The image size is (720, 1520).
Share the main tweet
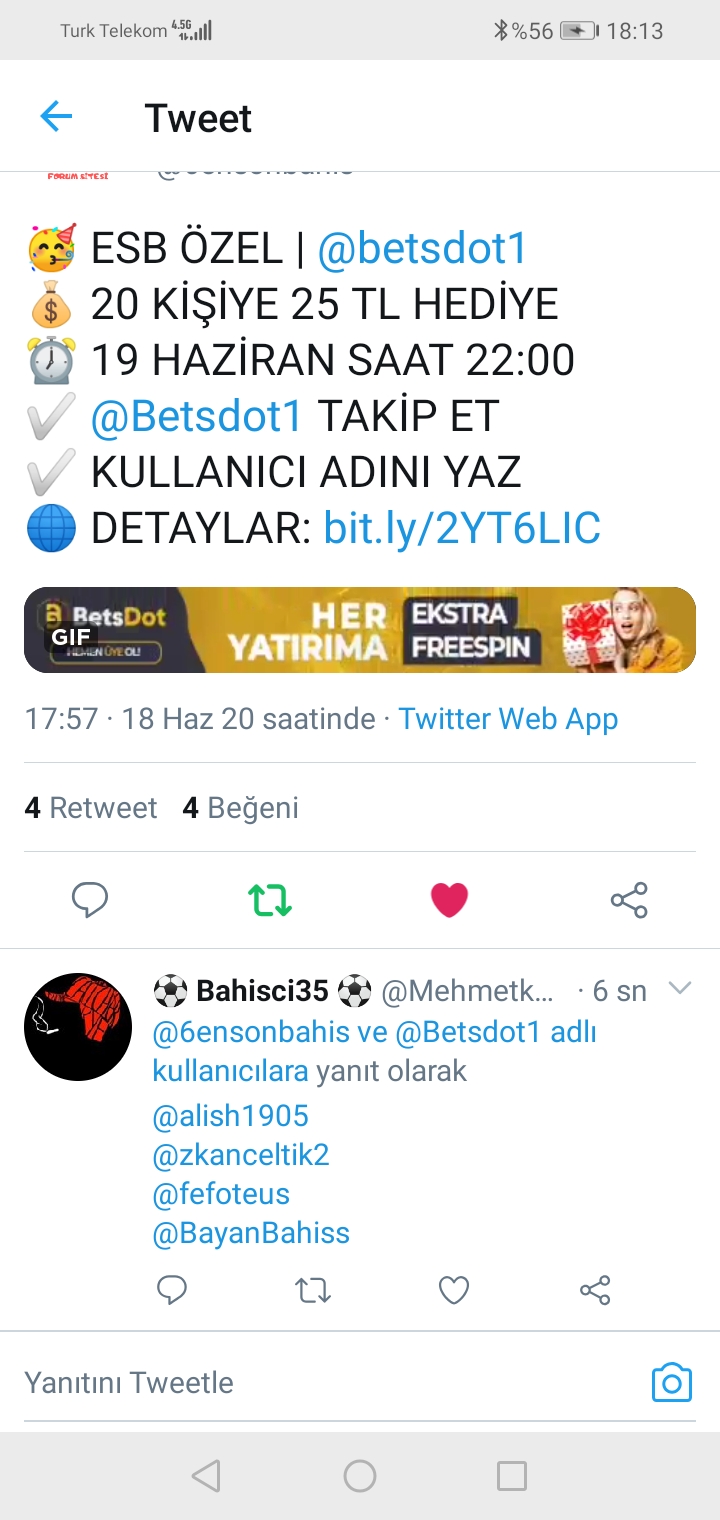pyautogui.click(x=629, y=900)
